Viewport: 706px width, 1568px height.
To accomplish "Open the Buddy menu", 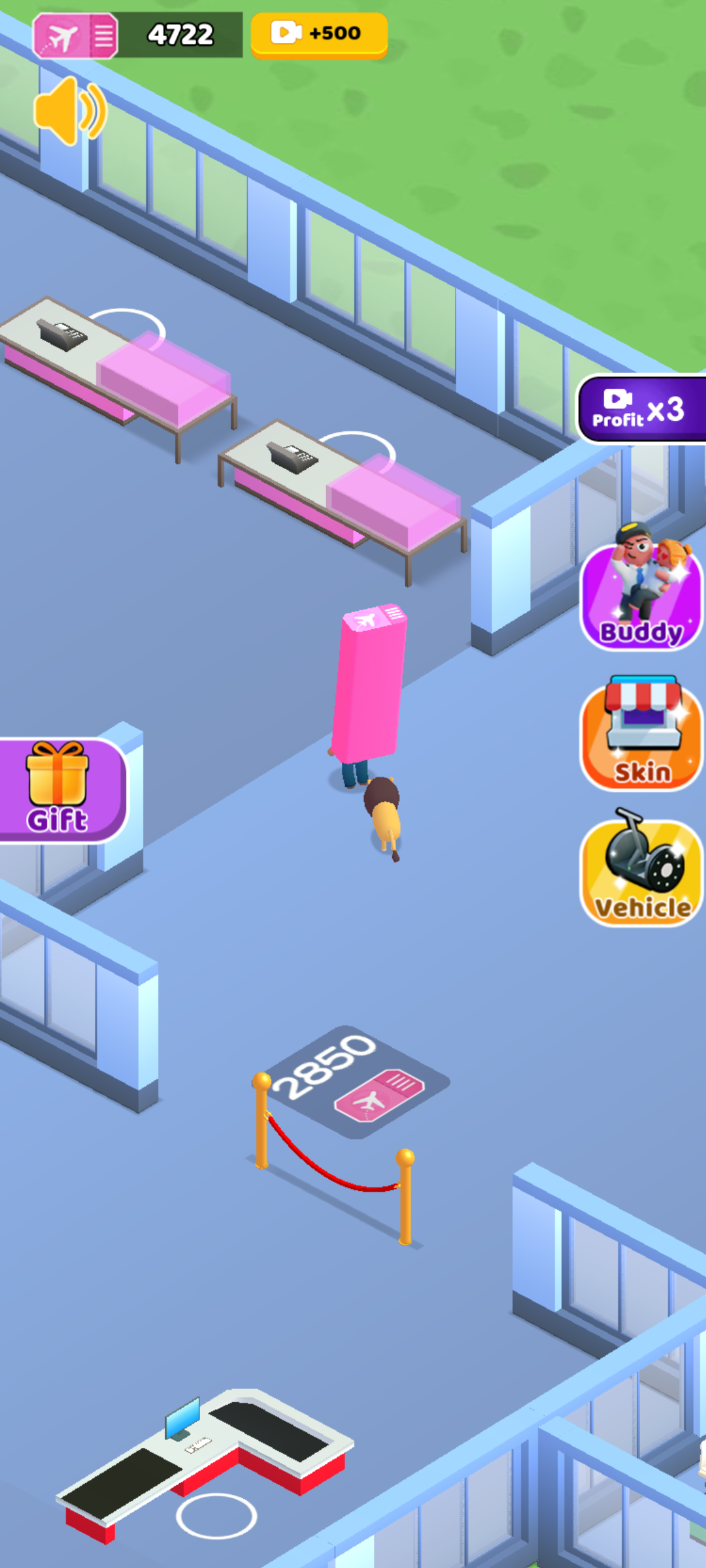I will (x=641, y=596).
